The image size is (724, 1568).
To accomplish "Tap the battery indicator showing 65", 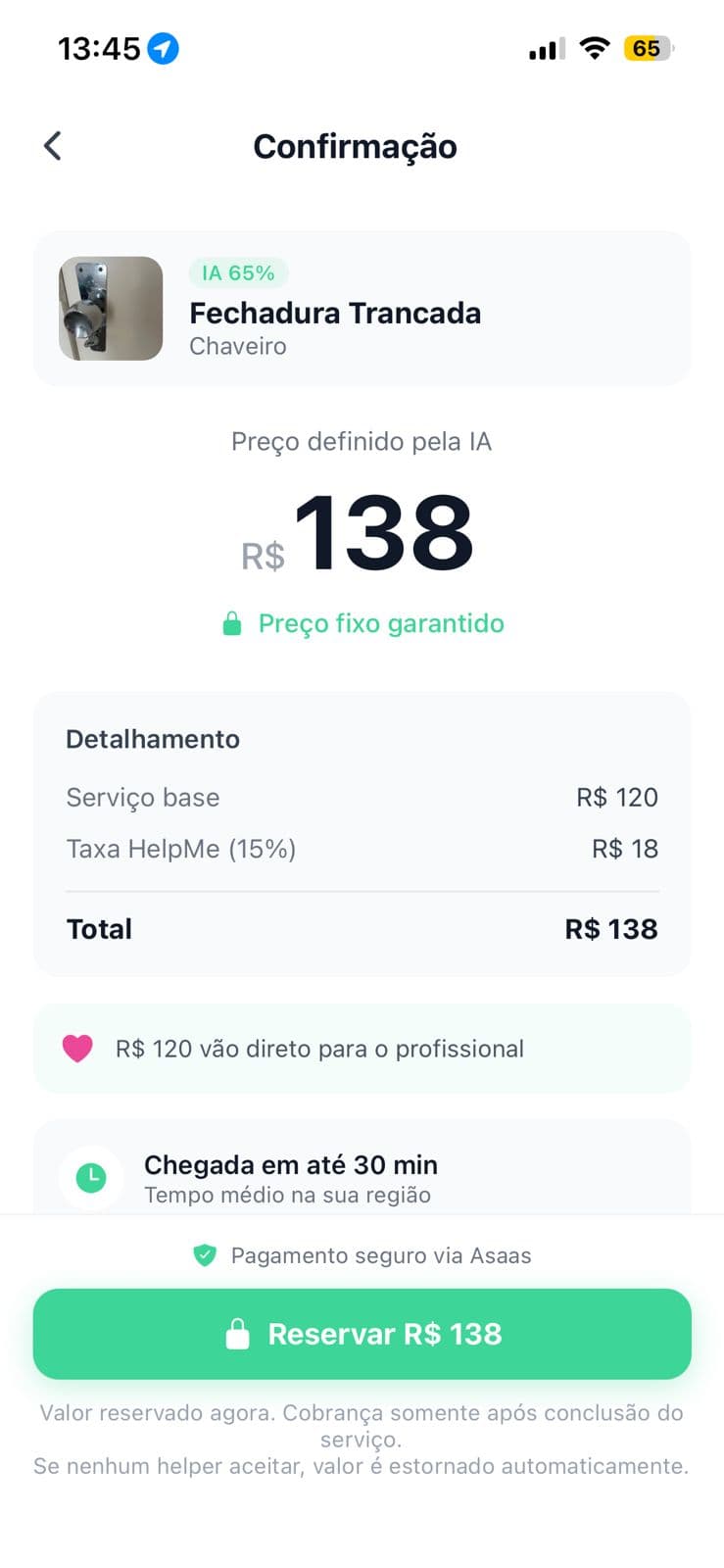I will tap(648, 48).
